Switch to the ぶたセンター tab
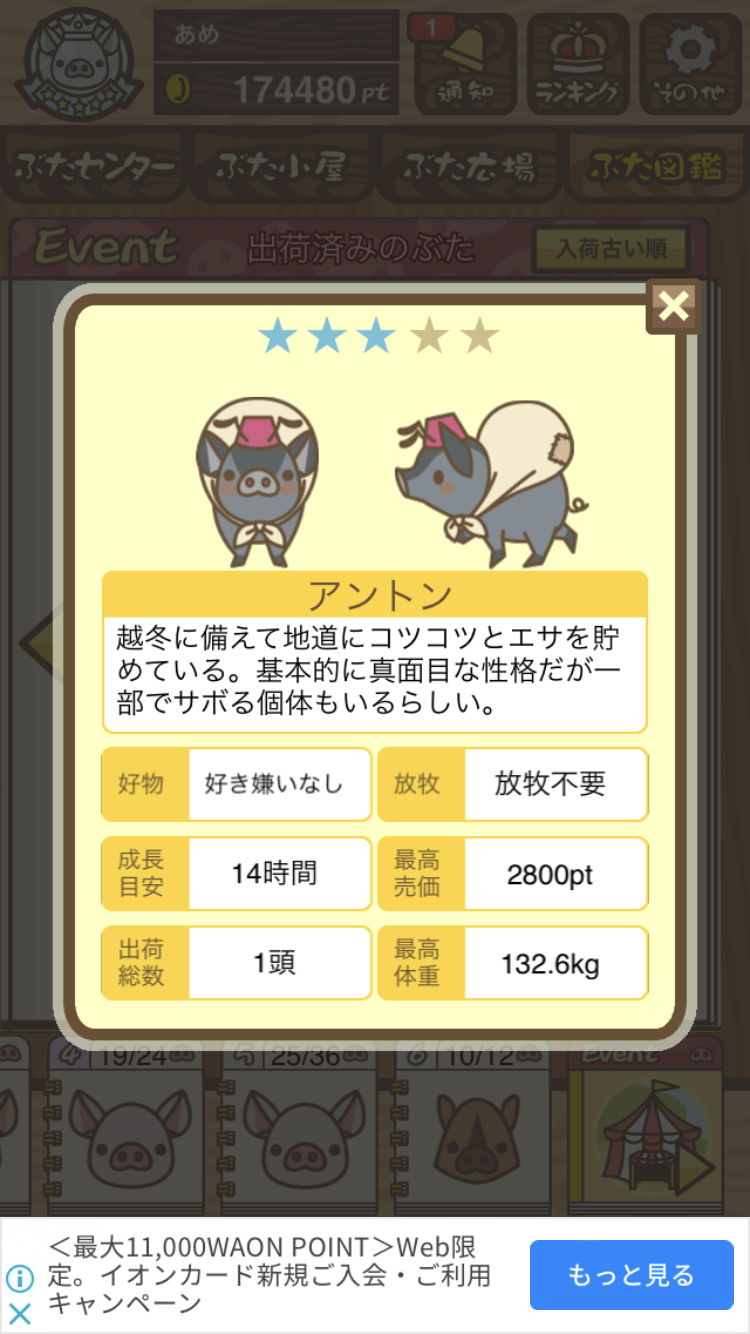Screen dimensions: 750x1334 click(96, 168)
